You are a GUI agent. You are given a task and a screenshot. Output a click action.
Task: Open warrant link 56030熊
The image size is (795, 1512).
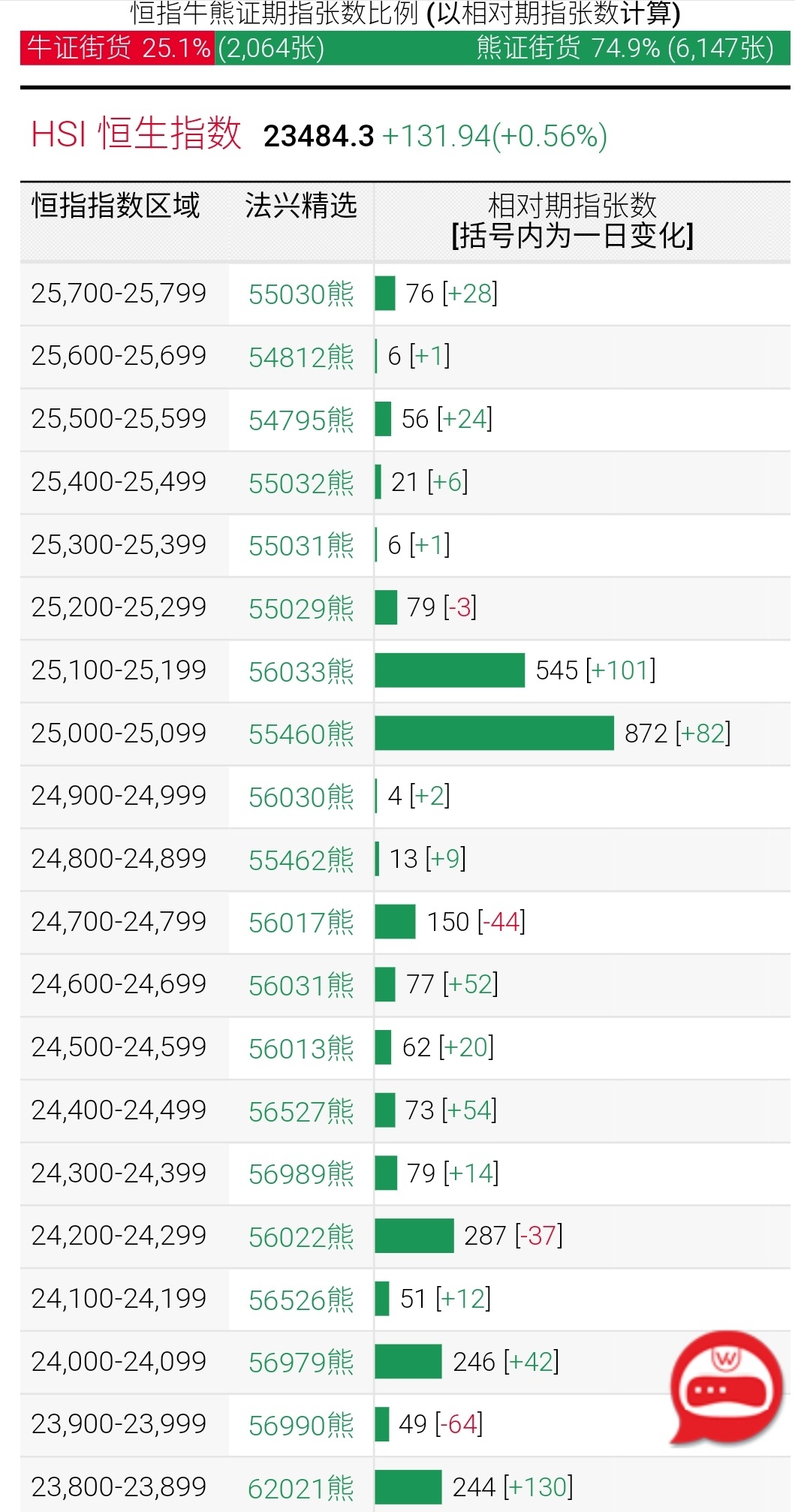click(301, 797)
